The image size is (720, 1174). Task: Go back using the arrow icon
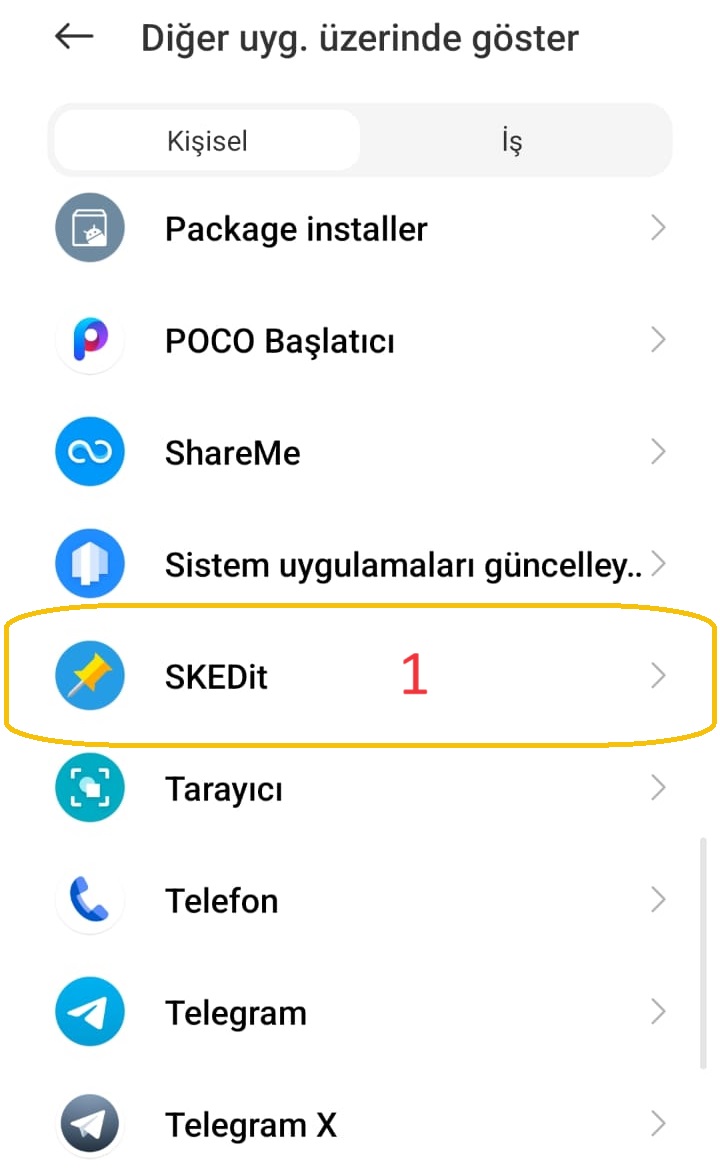[x=74, y=38]
